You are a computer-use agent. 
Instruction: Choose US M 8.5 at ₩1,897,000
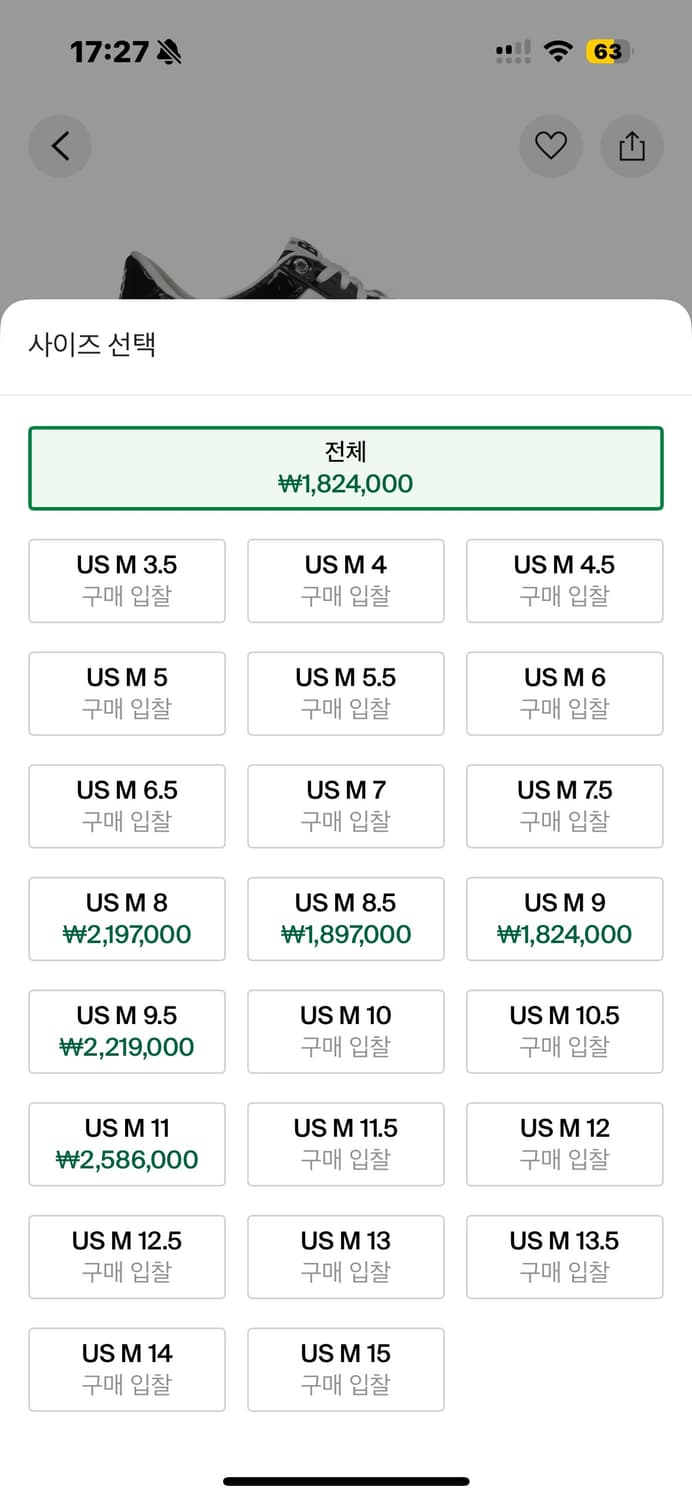pyautogui.click(x=346, y=918)
